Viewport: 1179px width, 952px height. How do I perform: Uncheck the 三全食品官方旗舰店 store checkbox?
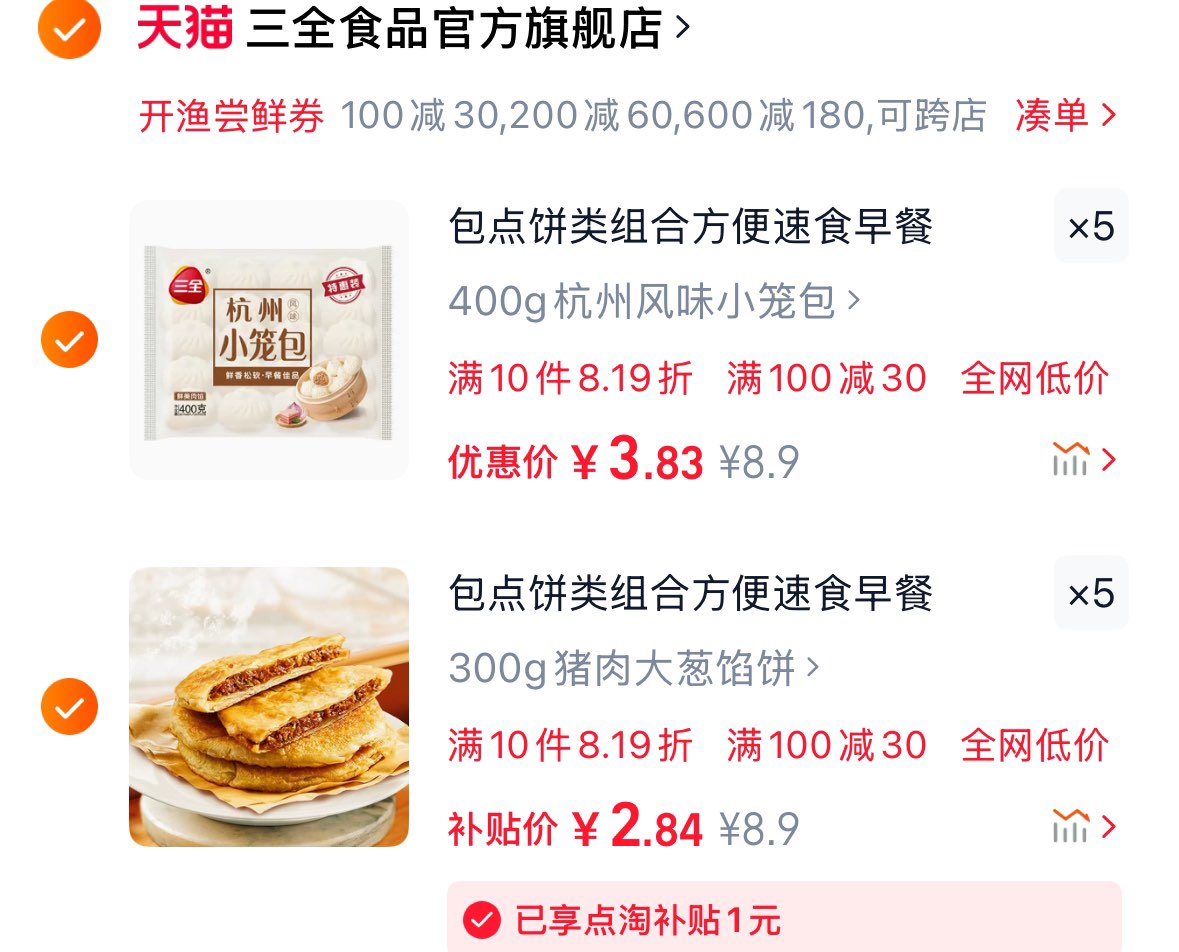tap(68, 29)
